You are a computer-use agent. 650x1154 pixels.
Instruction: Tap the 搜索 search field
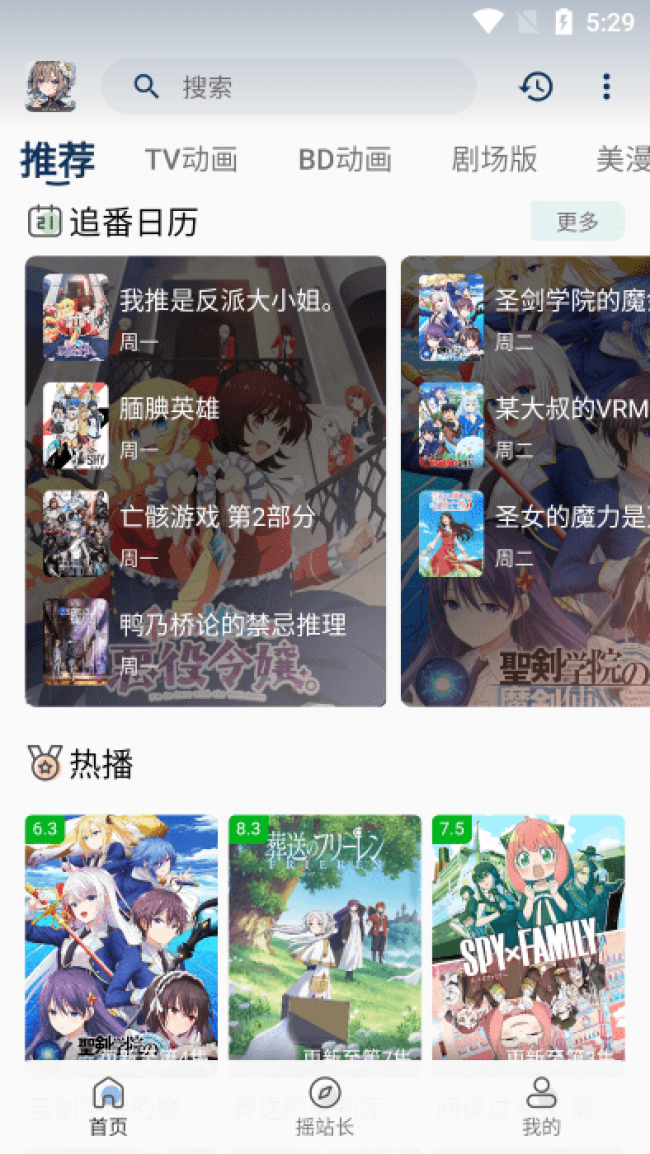click(x=288, y=87)
